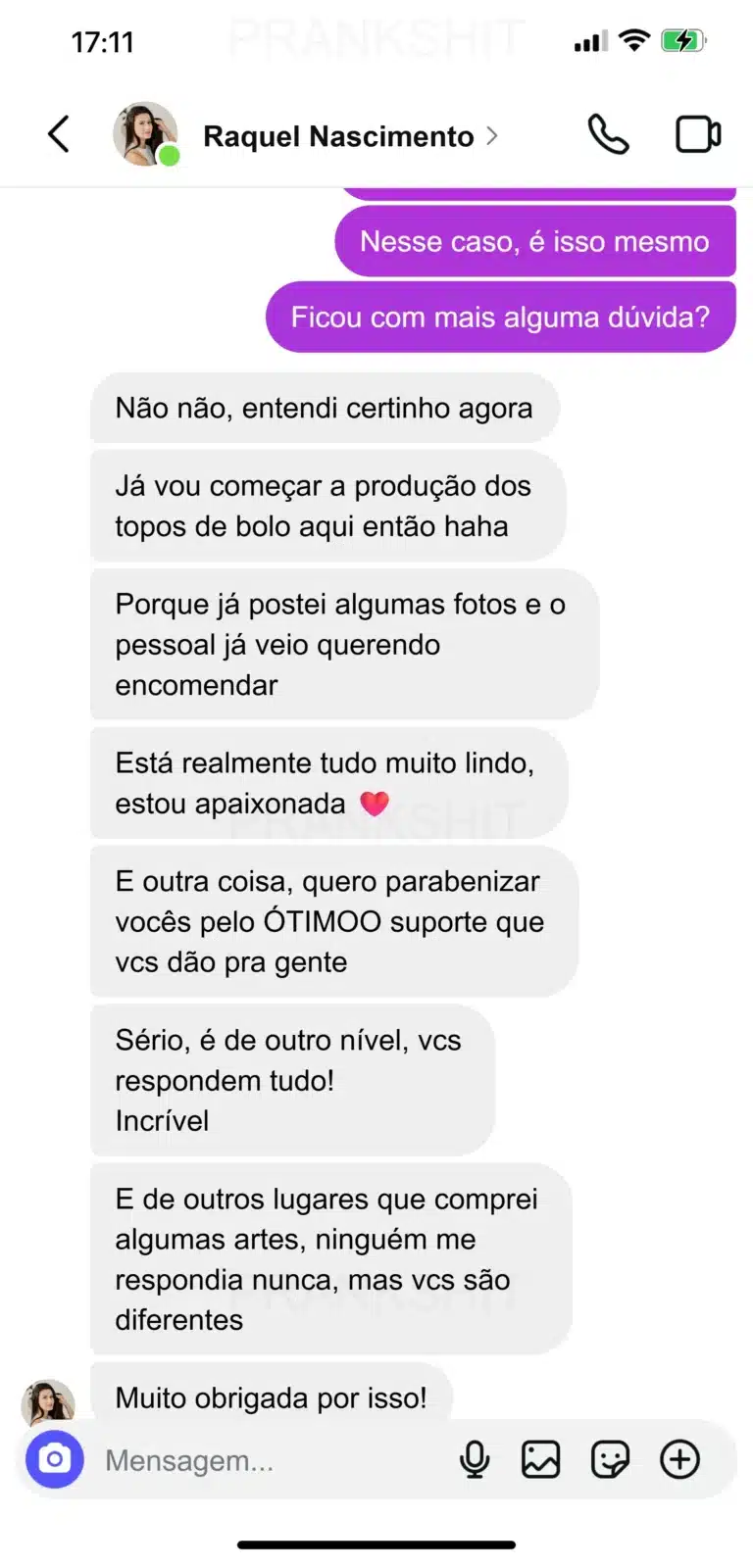
Task: Go back to the inbox list
Action: [x=59, y=134]
